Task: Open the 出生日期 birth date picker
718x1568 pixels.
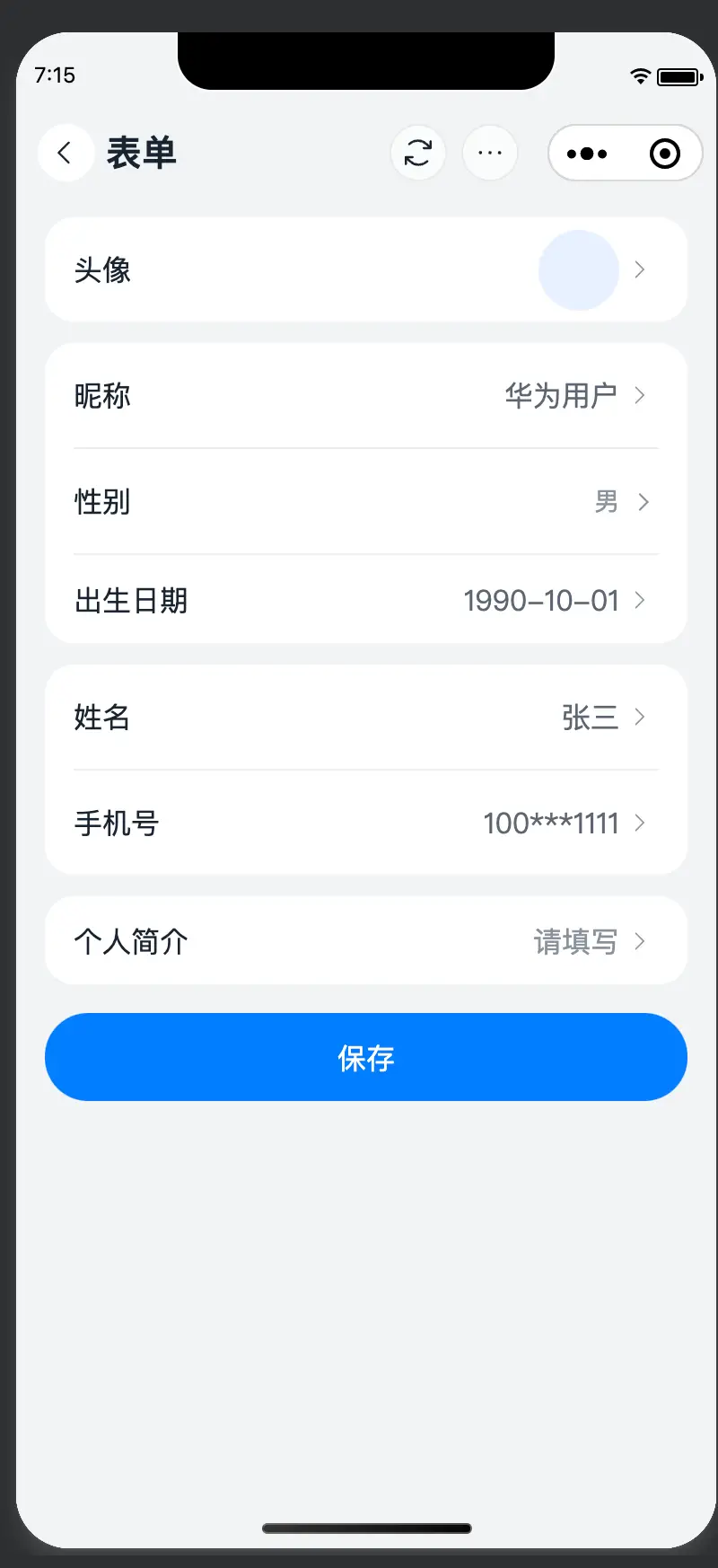Action: click(366, 600)
